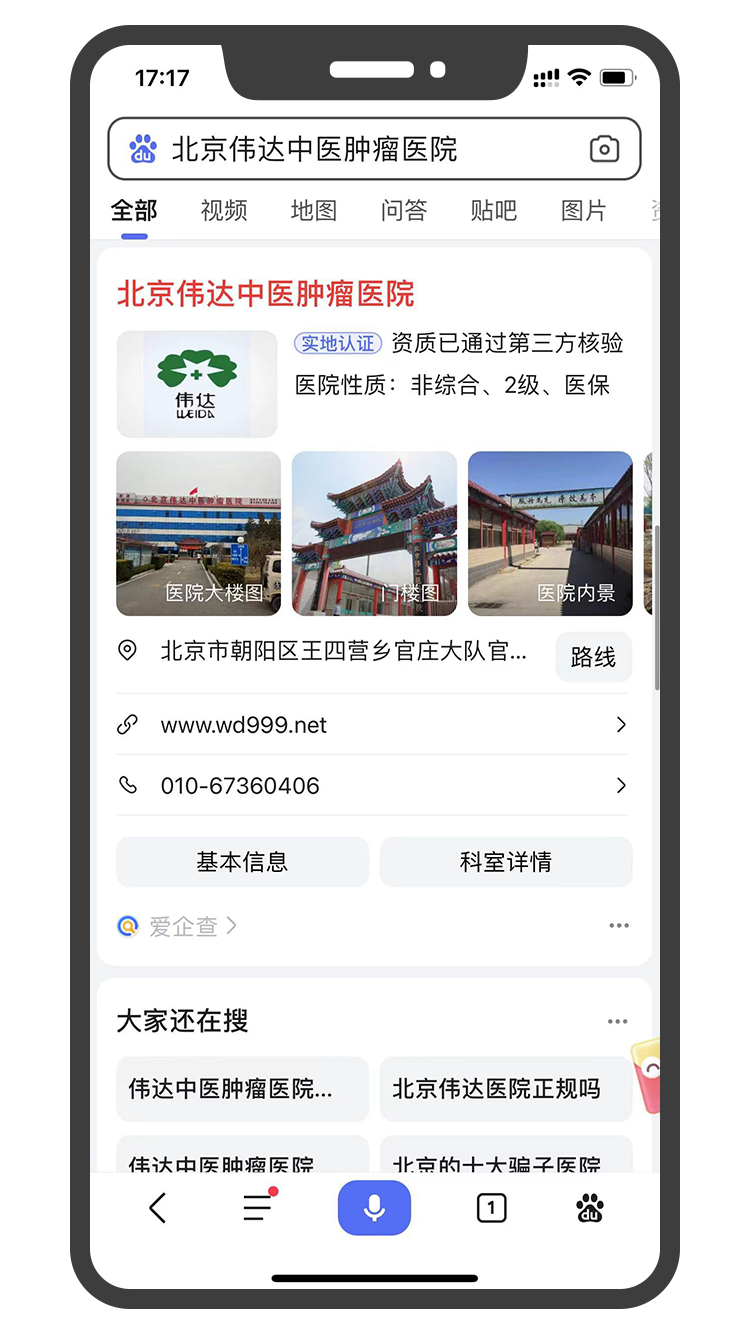Switch to the 视频 tab
The width and height of the screenshot is (750, 1334).
click(224, 211)
